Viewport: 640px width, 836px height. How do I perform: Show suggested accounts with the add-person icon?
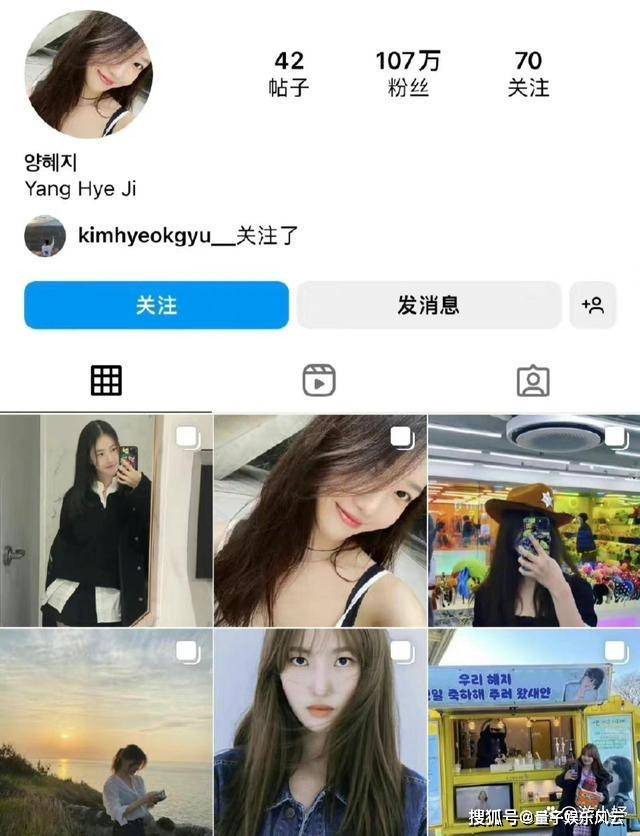coord(592,305)
